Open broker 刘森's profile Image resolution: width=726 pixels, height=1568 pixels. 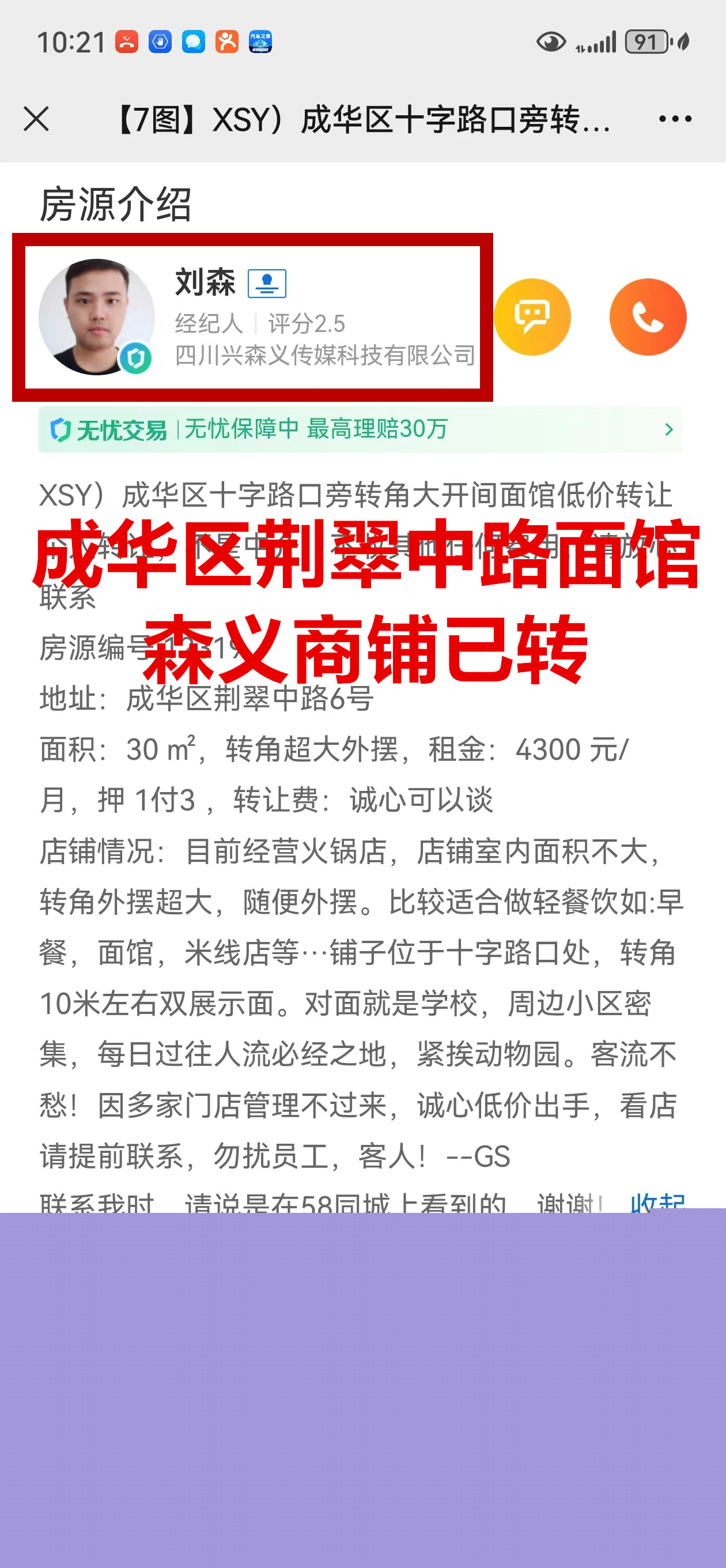[x=205, y=283]
